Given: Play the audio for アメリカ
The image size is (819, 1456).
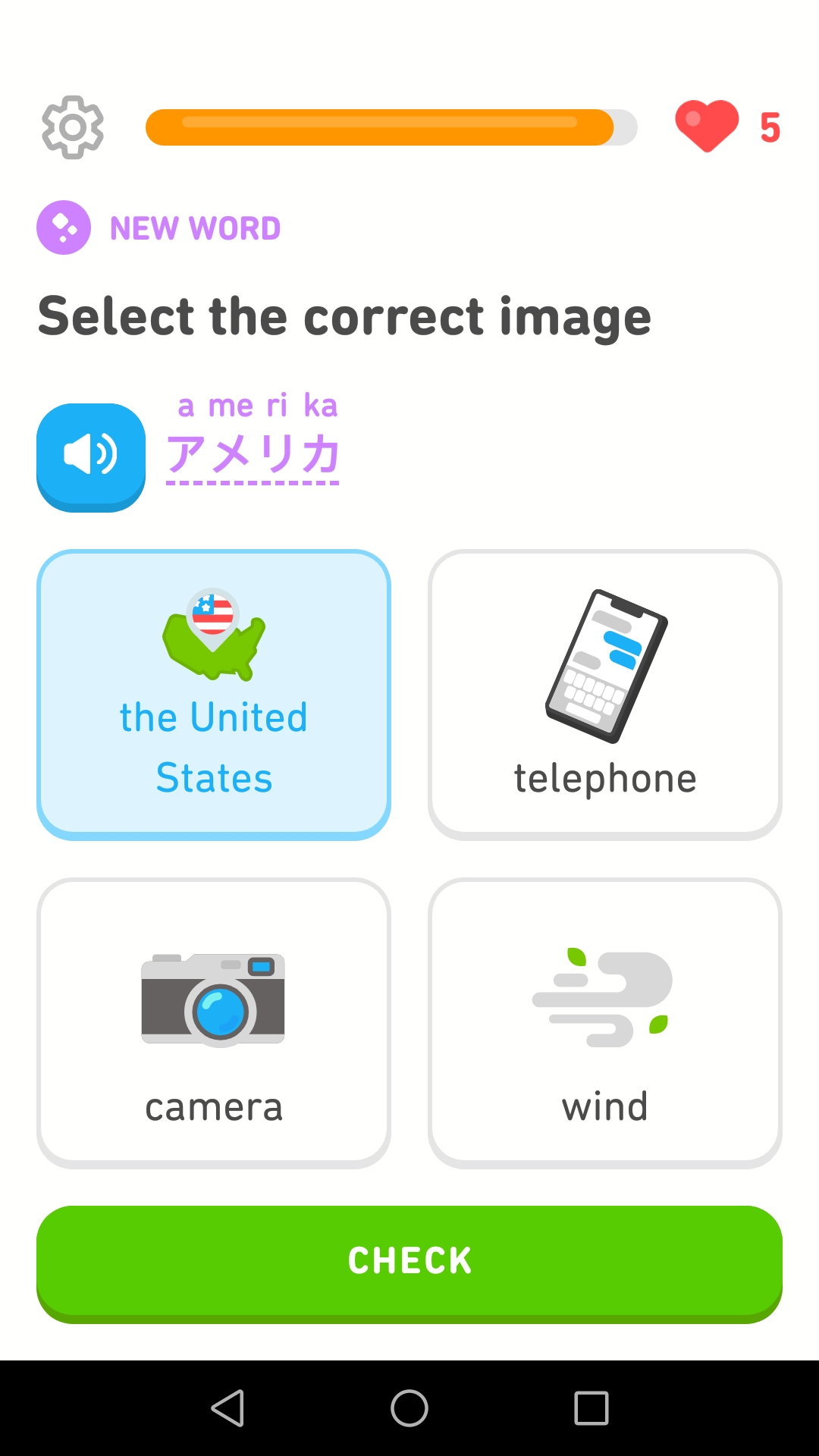Looking at the screenshot, I should (91, 456).
